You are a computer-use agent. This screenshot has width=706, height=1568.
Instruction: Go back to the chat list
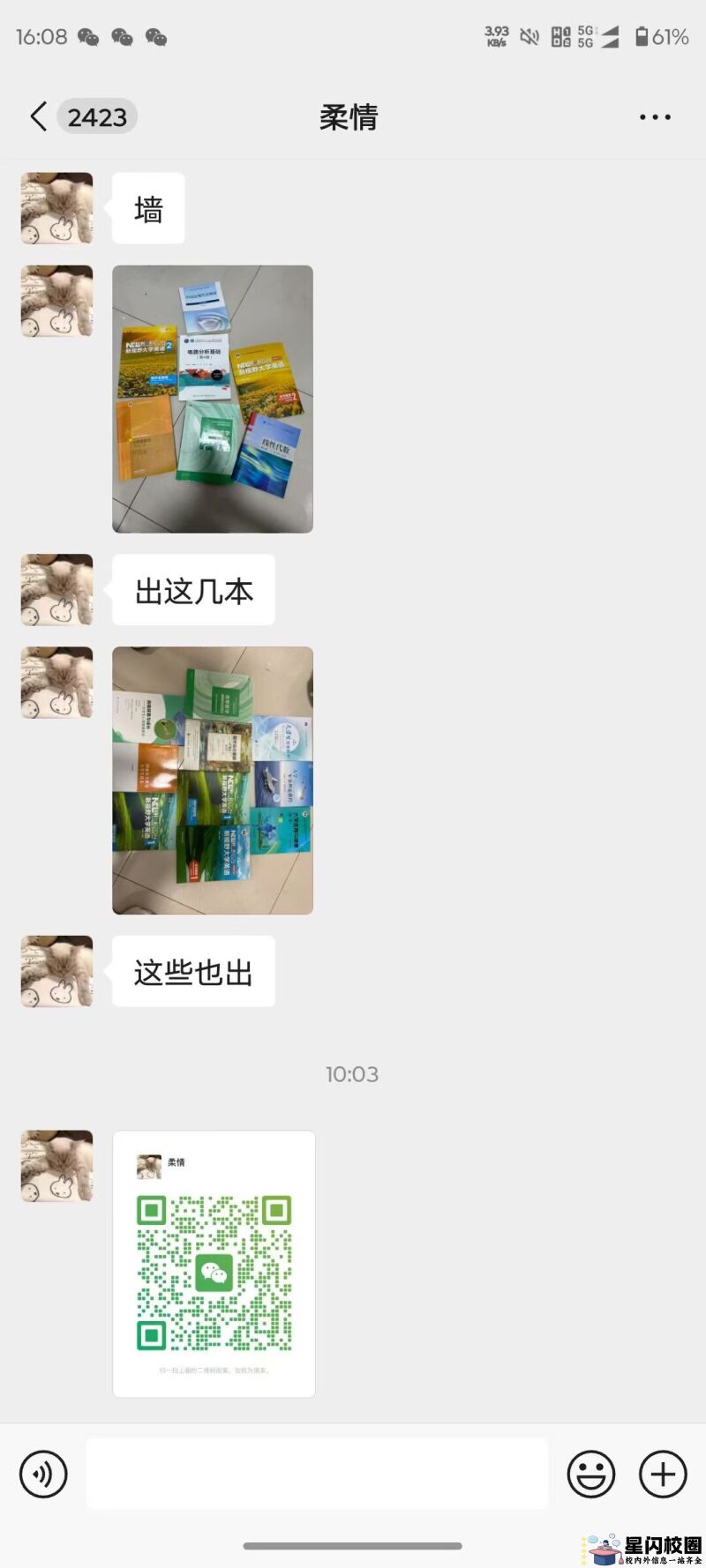point(39,116)
